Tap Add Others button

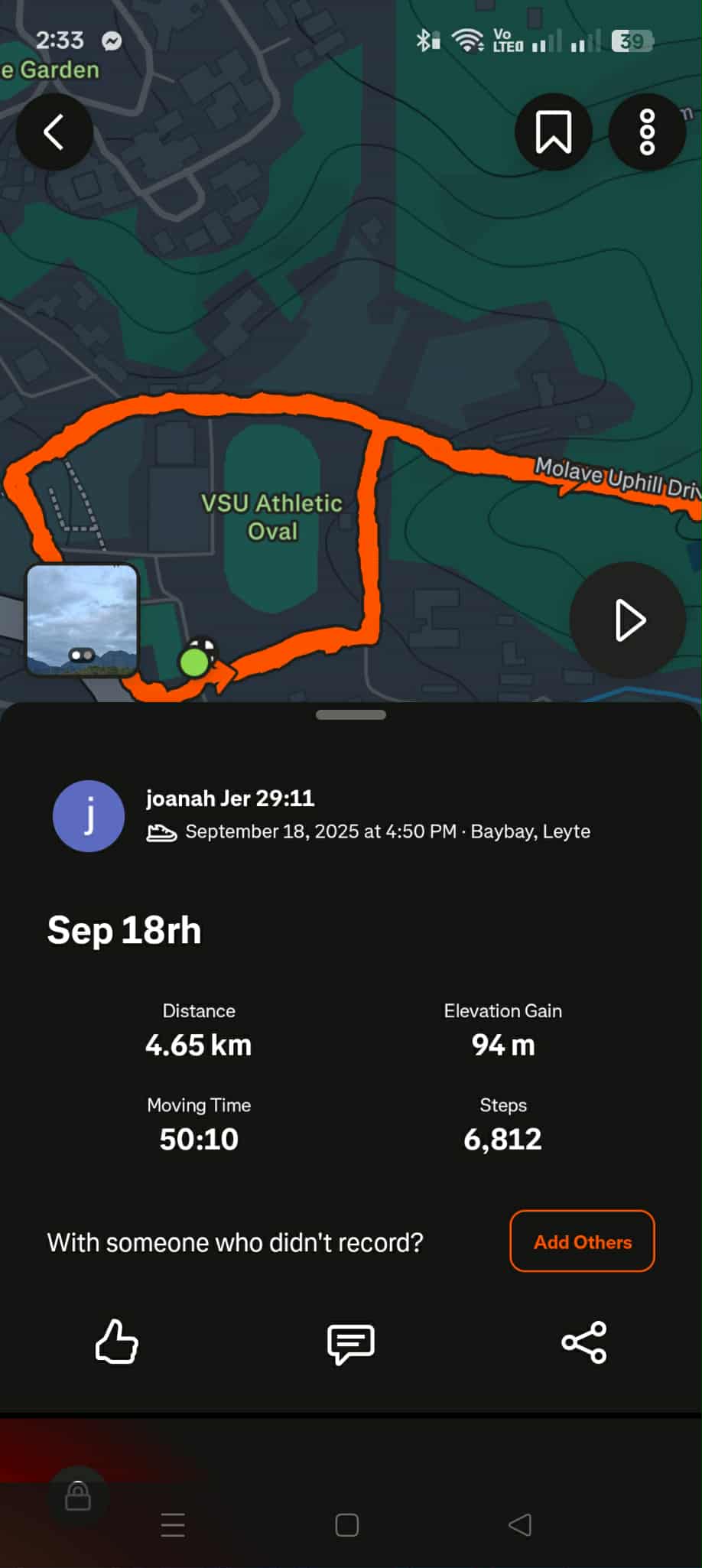click(x=582, y=1241)
